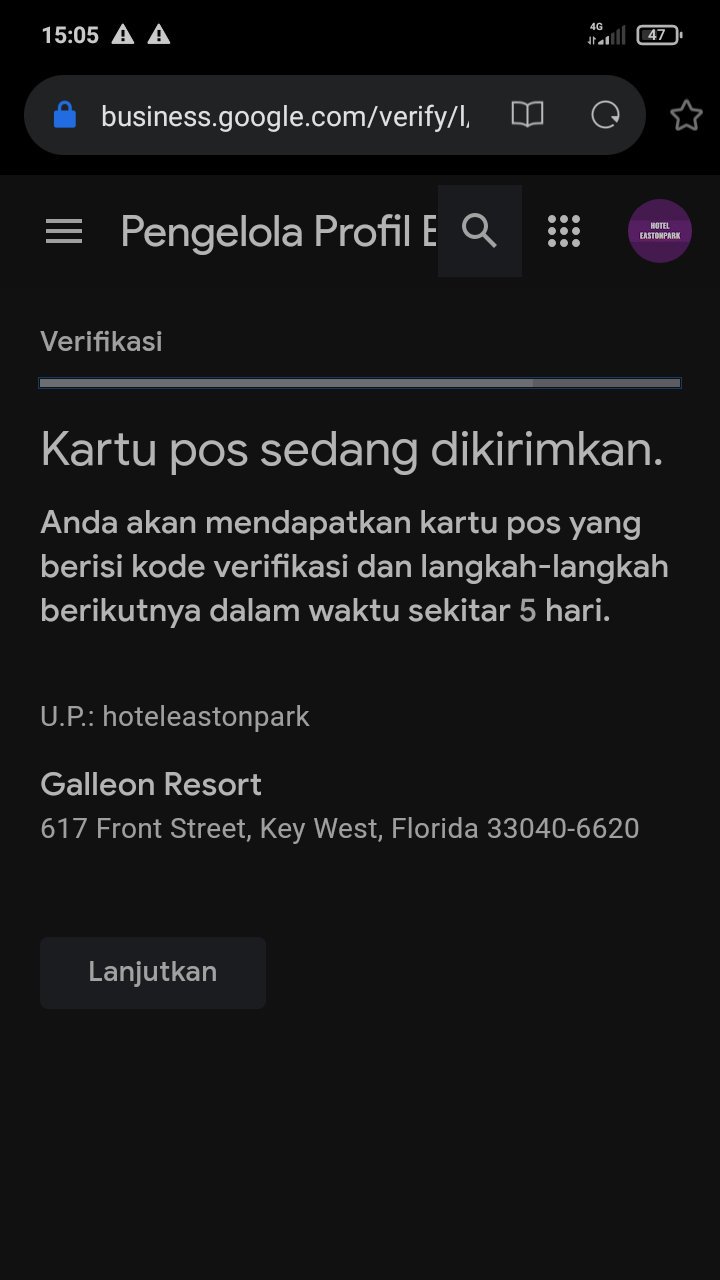Open the Hotel Eastonpark account avatar
720x1280 pixels.
click(660, 231)
